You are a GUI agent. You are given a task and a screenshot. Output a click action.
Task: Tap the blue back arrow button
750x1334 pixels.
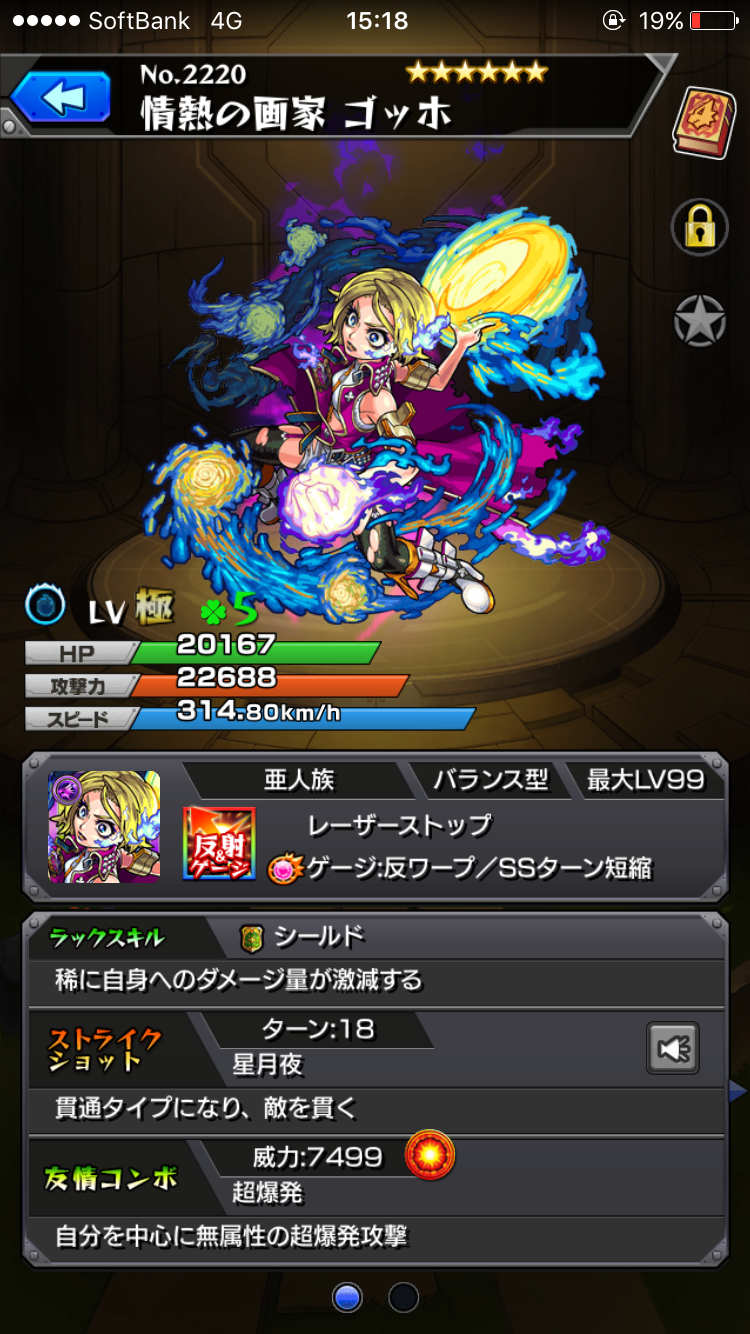[61, 98]
